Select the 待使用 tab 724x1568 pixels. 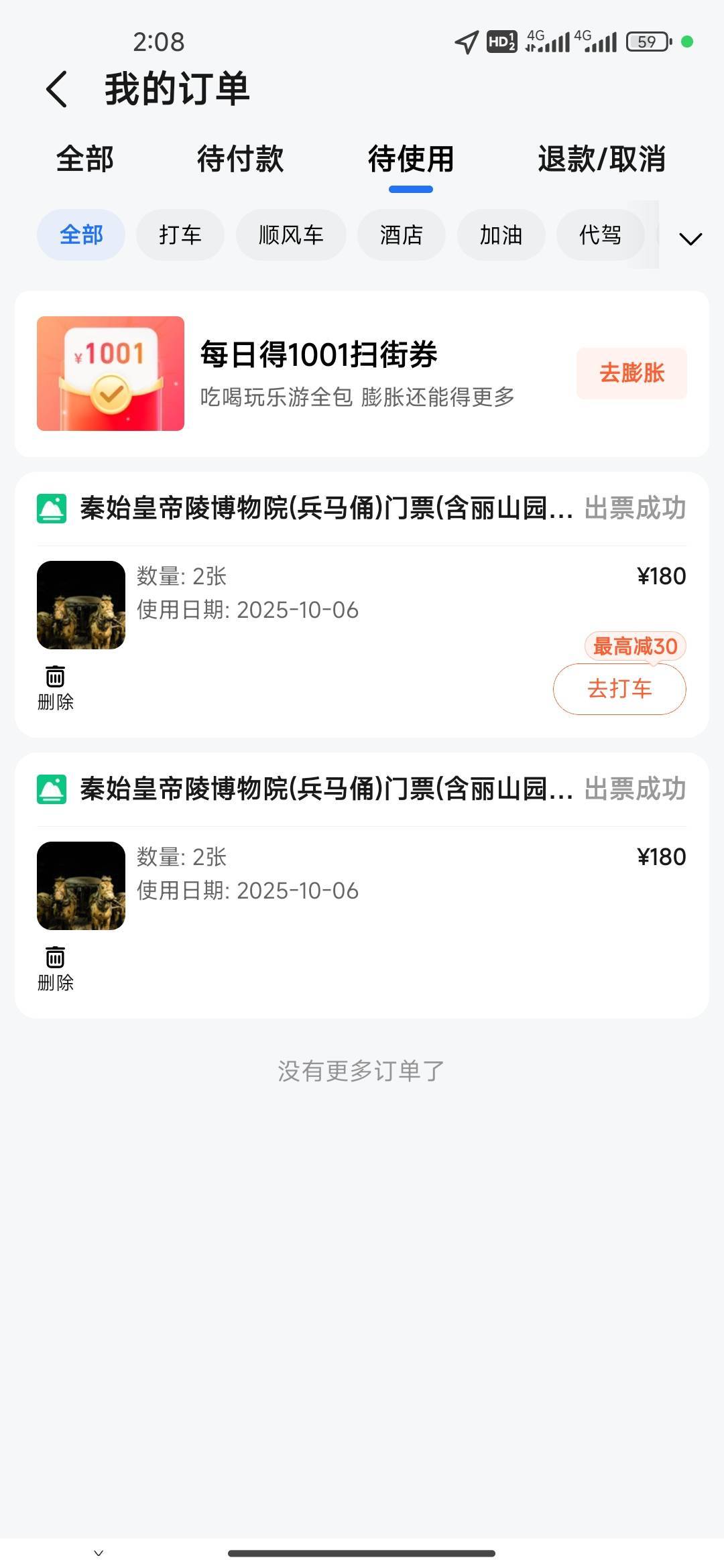click(410, 159)
